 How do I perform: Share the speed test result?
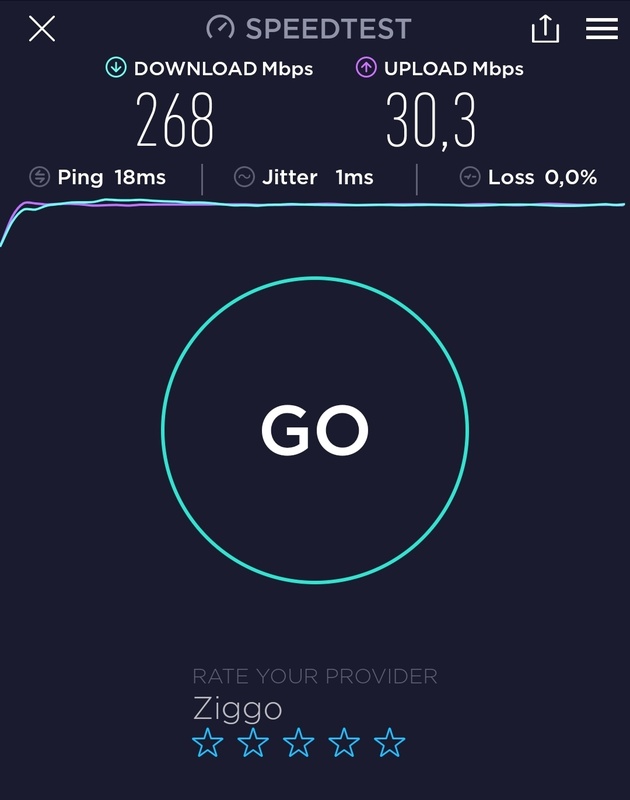(x=545, y=29)
